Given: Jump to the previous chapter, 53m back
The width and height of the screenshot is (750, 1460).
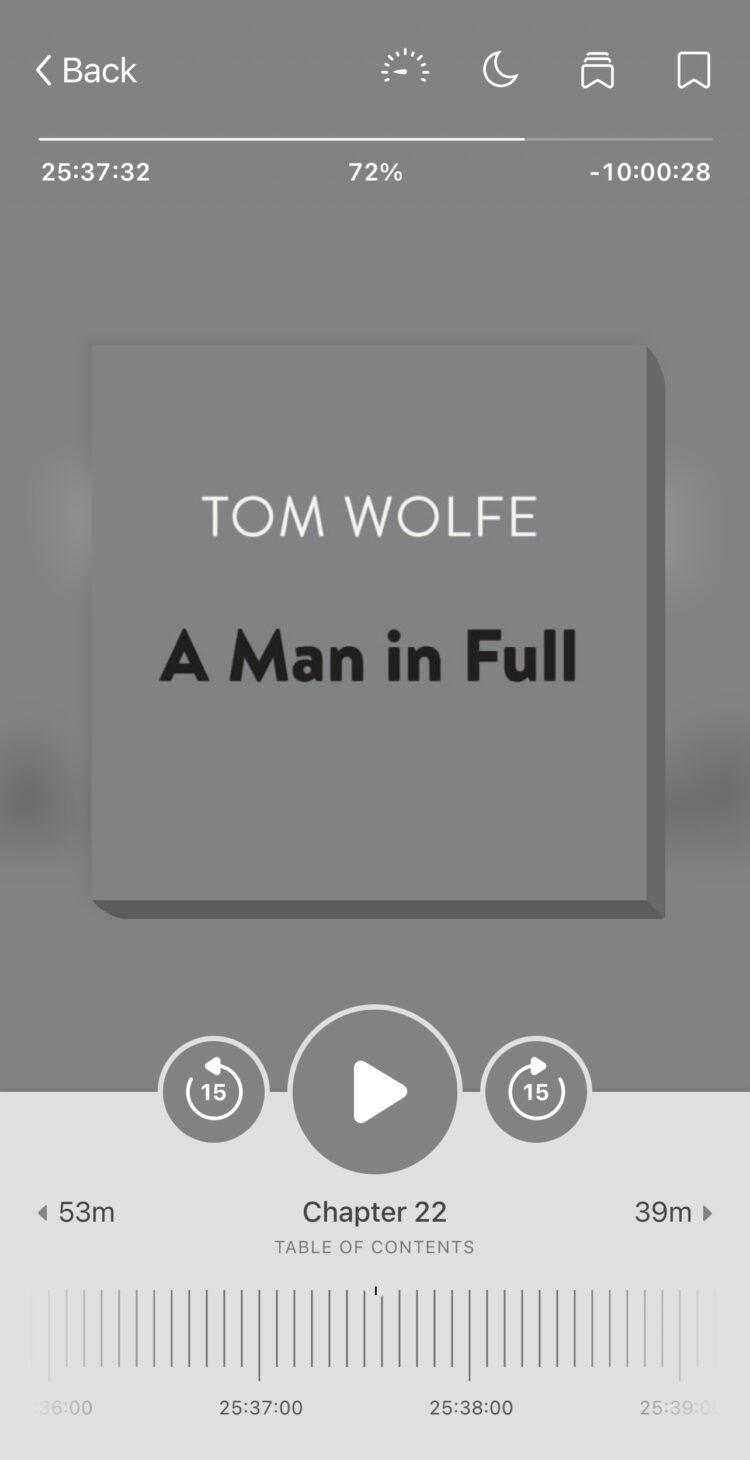Looking at the screenshot, I should (x=76, y=1212).
